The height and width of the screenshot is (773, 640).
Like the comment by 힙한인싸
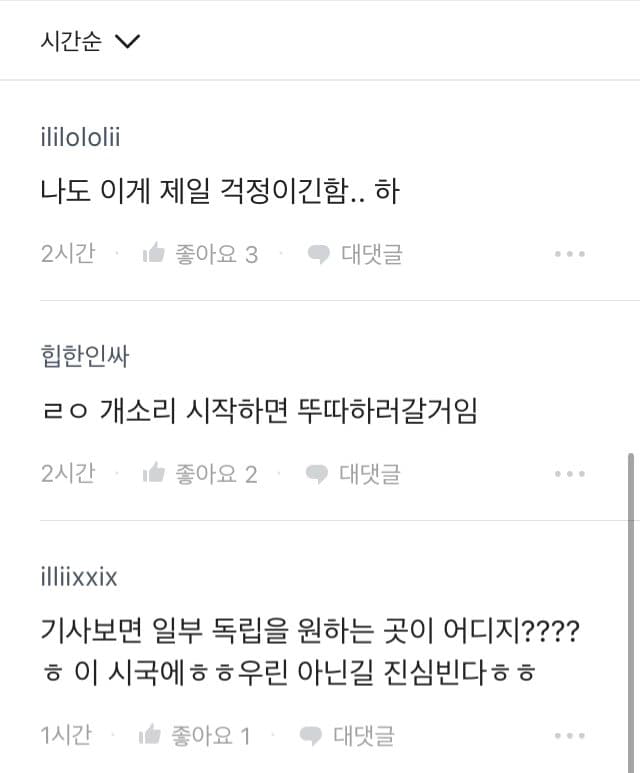[x=200, y=474]
